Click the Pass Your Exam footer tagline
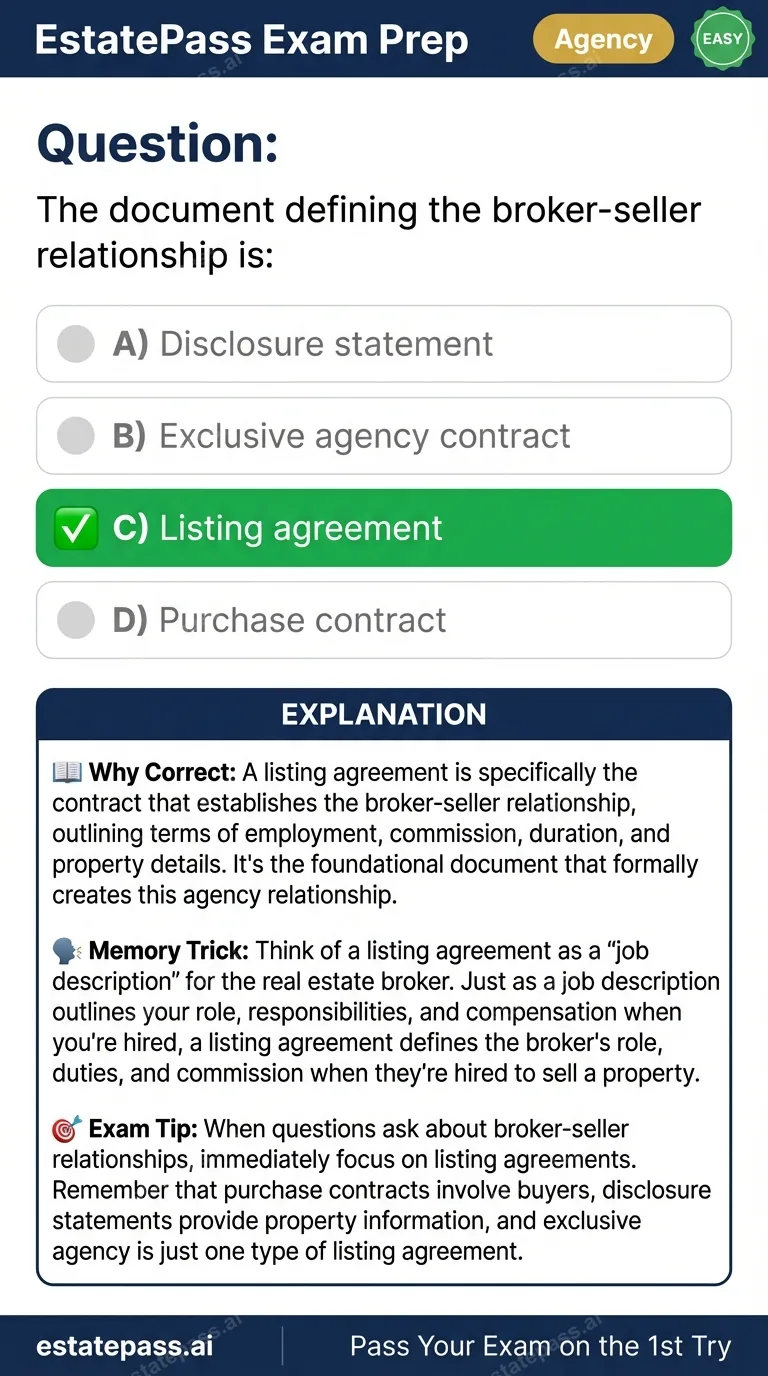768x1376 pixels. pyautogui.click(x=540, y=1346)
